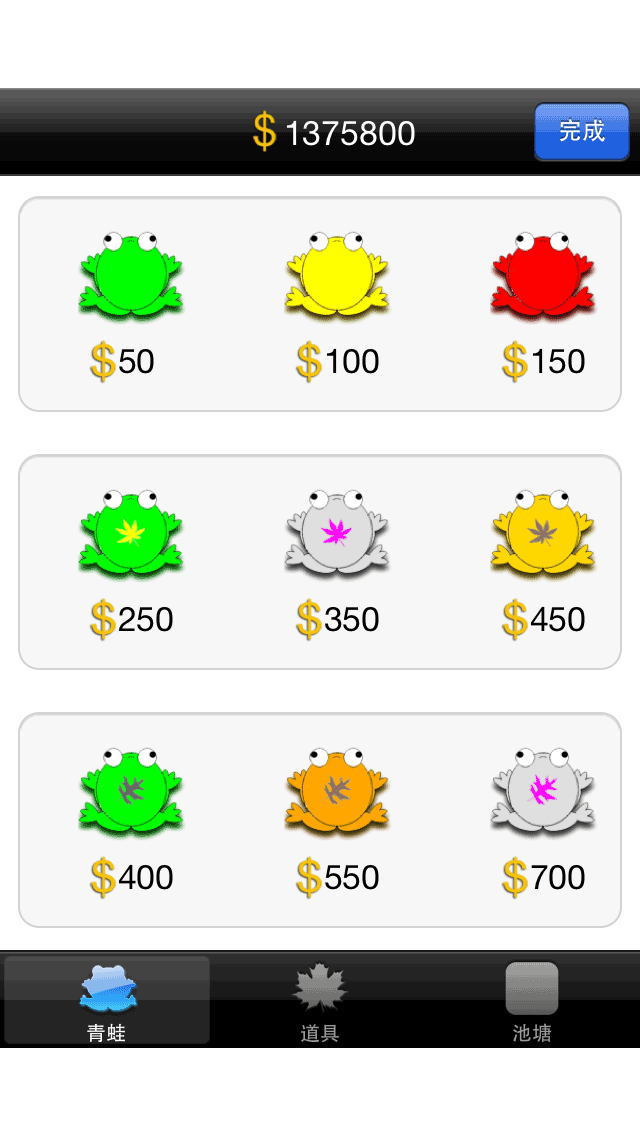Viewport: 640px width, 1136px height.
Task: Pick the gray frog priced $350
Action: [337, 532]
